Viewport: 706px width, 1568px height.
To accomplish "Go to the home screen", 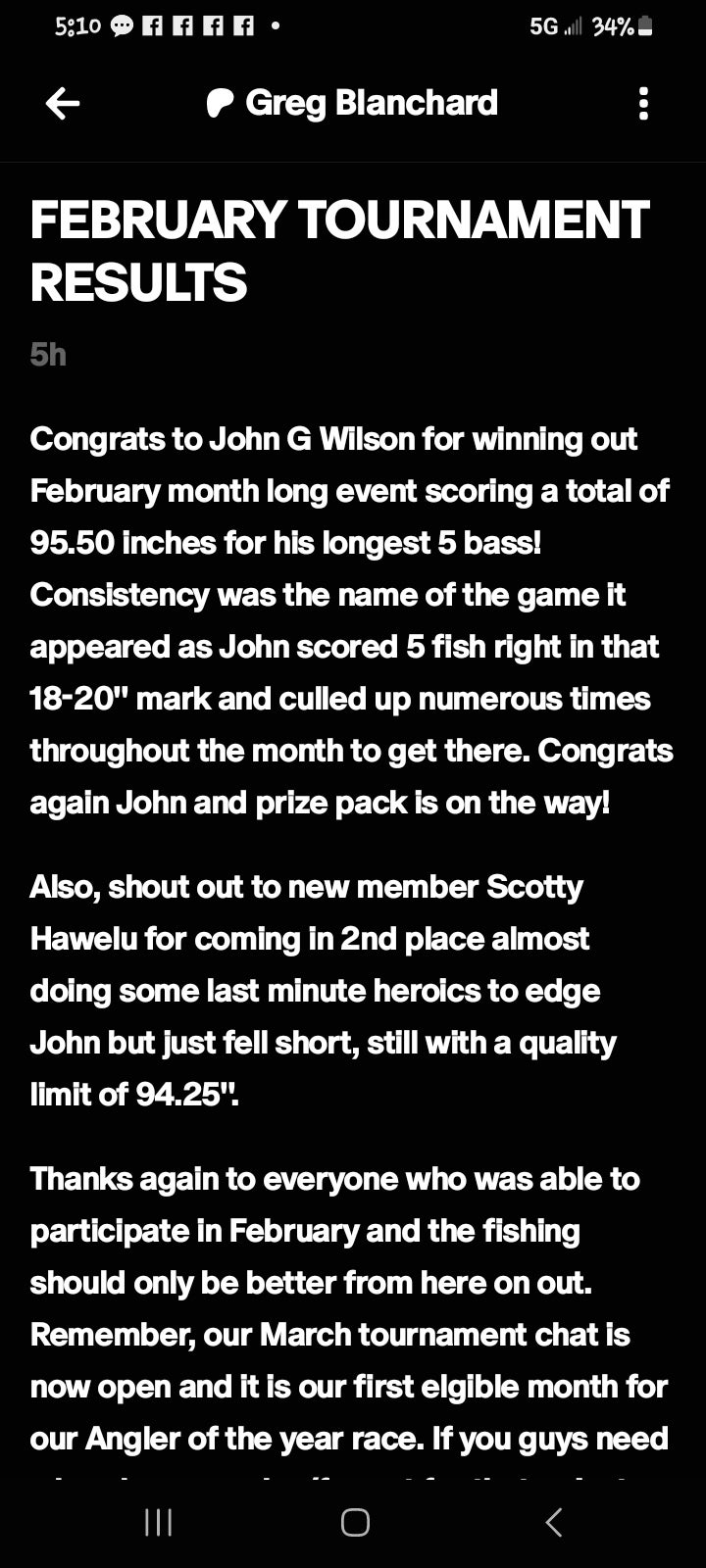I will tap(354, 1522).
